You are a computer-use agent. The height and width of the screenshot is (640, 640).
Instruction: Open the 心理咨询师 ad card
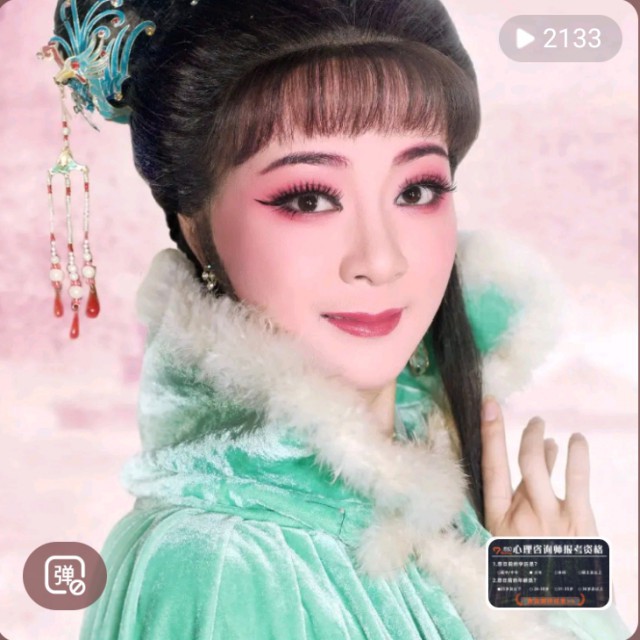pos(549,573)
